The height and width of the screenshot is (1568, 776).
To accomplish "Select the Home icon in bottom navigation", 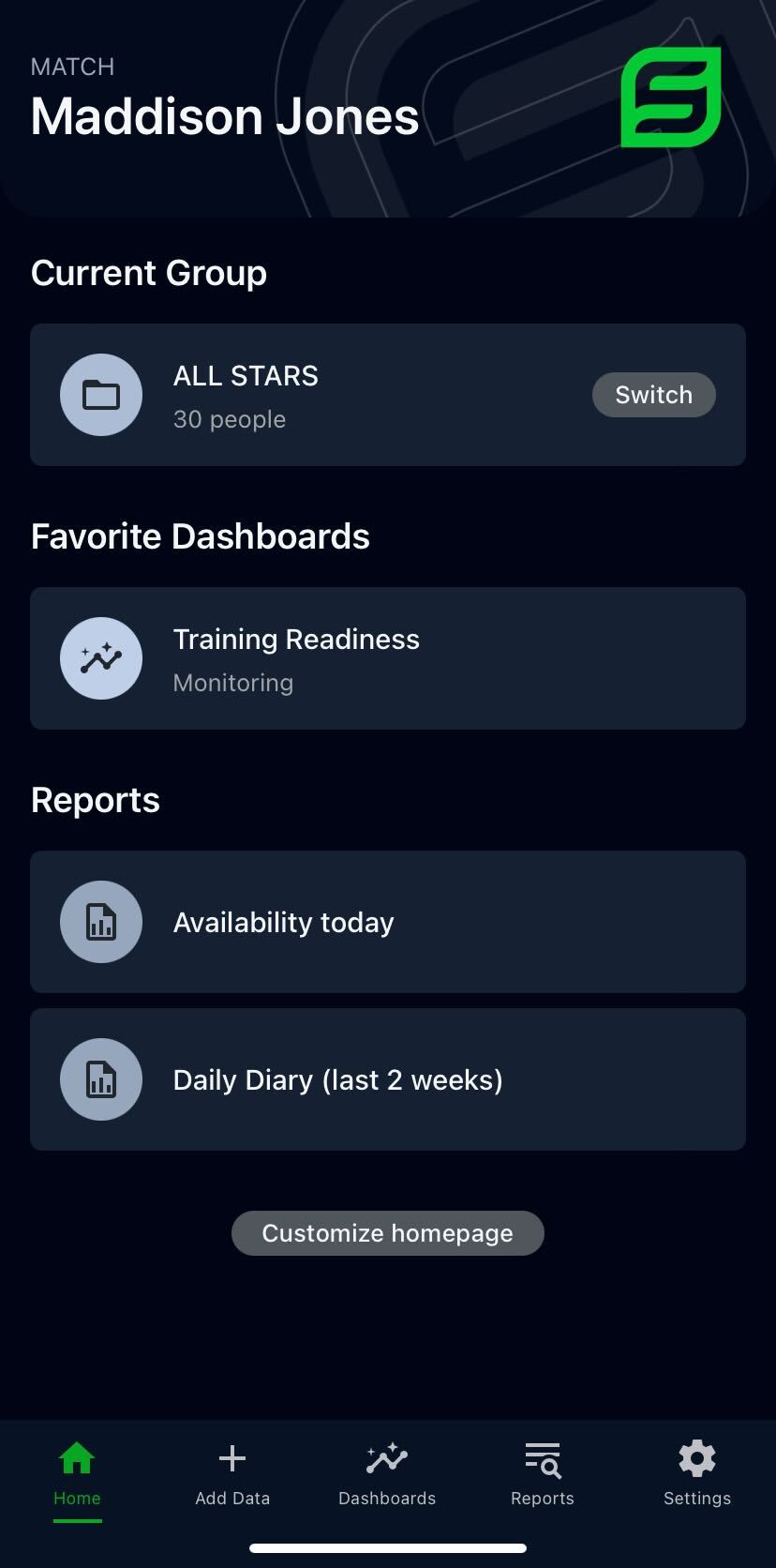I will click(x=77, y=1458).
